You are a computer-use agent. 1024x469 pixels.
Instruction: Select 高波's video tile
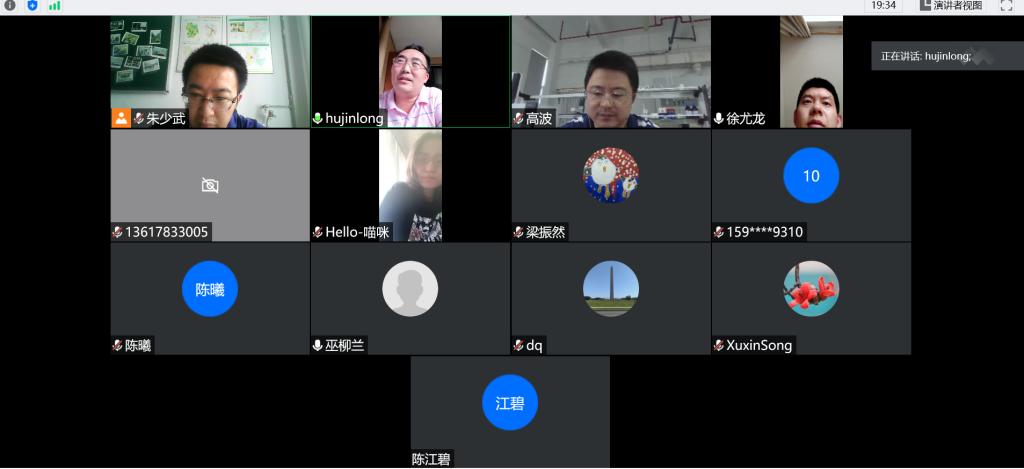[610, 71]
